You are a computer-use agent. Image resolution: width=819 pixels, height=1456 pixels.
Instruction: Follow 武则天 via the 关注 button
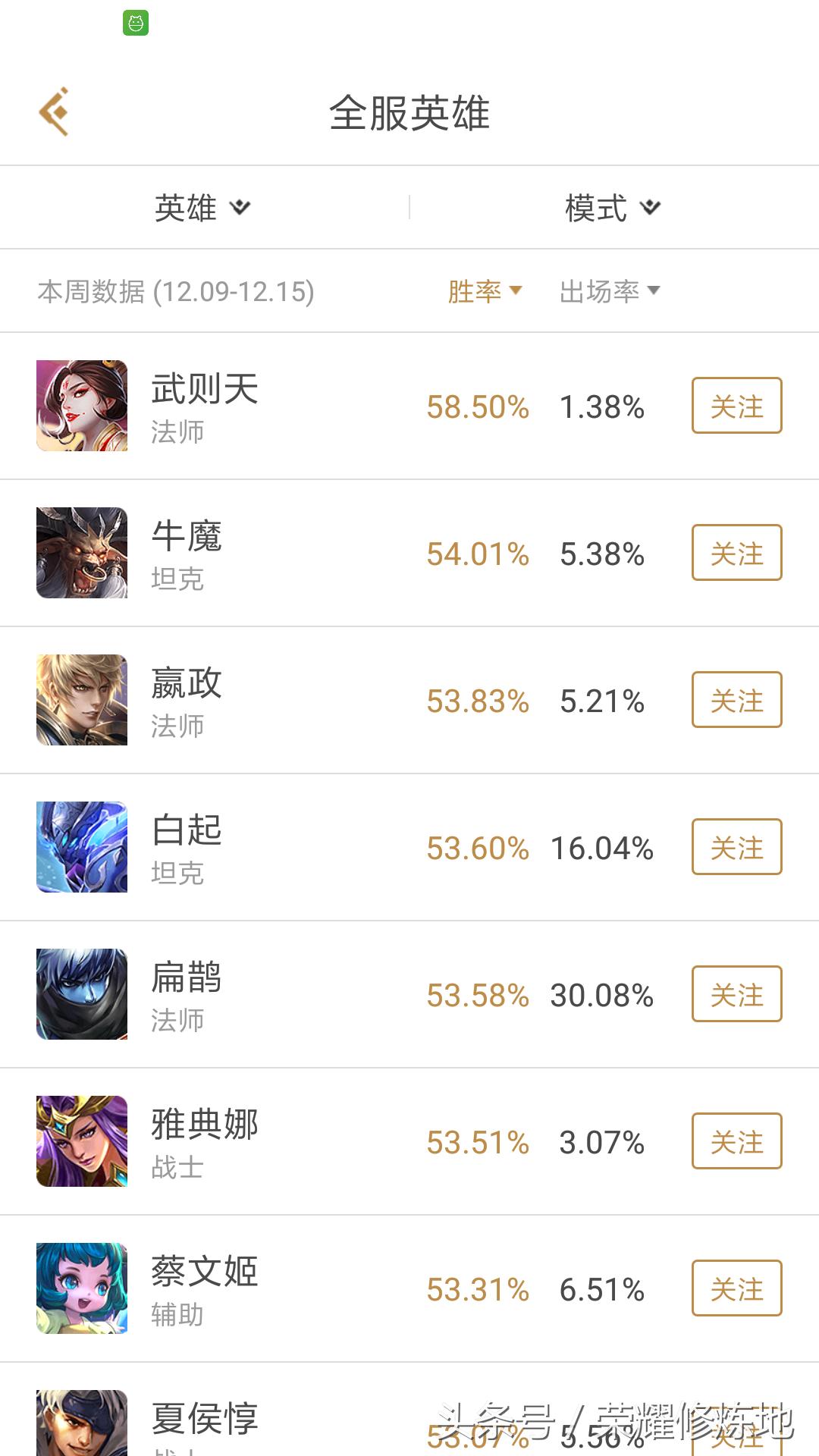pyautogui.click(x=736, y=406)
